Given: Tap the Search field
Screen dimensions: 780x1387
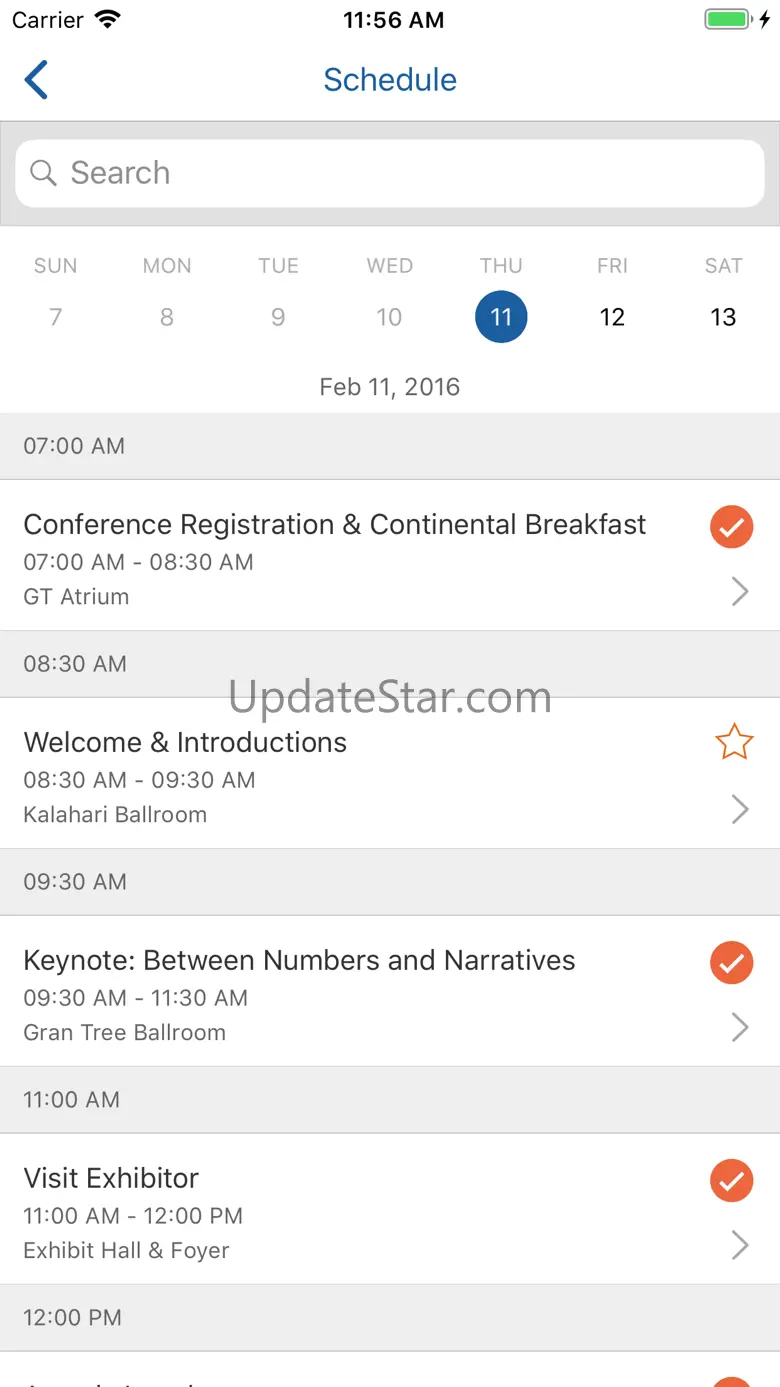Looking at the screenshot, I should click(390, 173).
